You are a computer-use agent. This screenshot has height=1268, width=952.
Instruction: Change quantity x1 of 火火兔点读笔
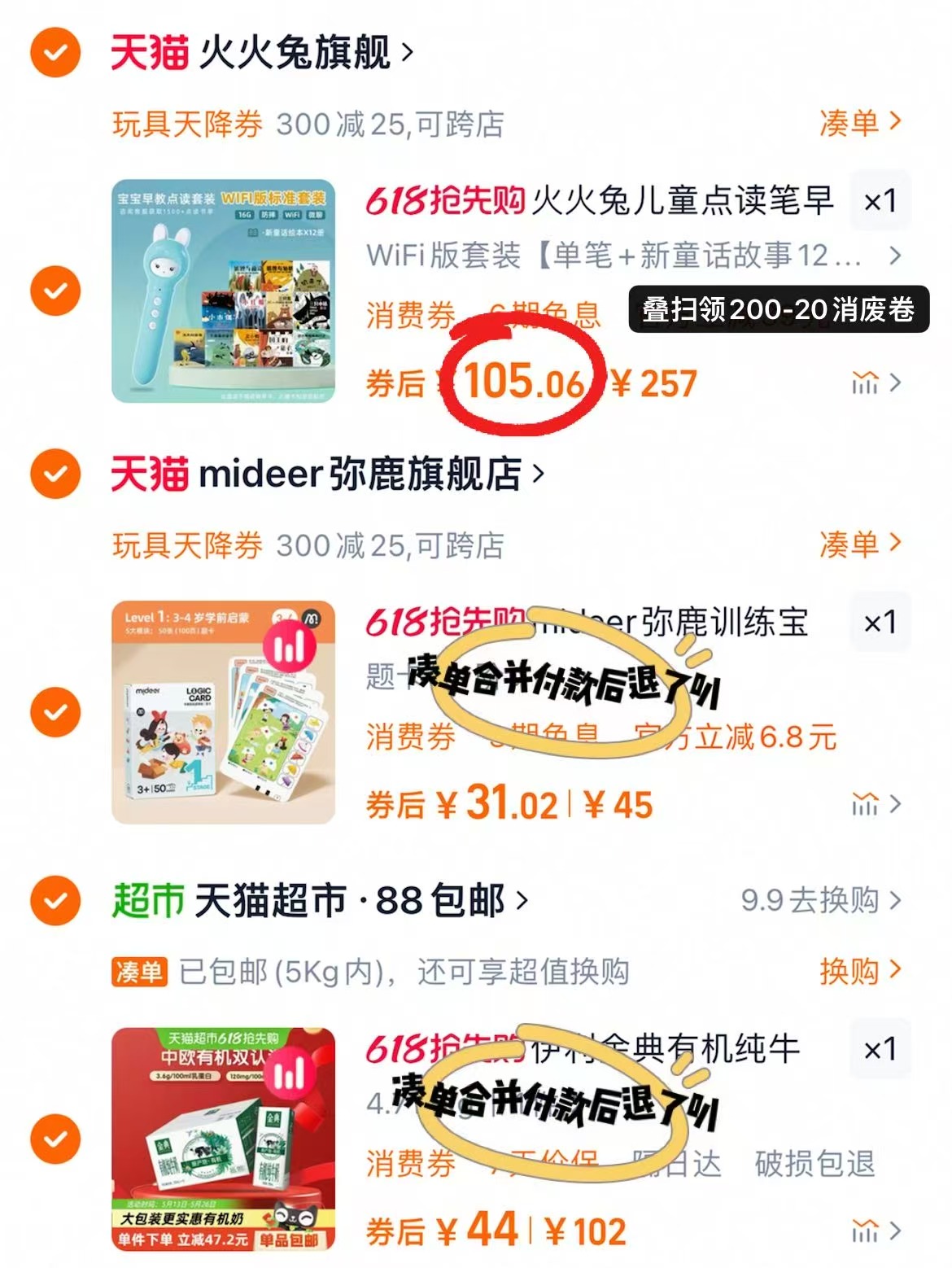click(880, 200)
